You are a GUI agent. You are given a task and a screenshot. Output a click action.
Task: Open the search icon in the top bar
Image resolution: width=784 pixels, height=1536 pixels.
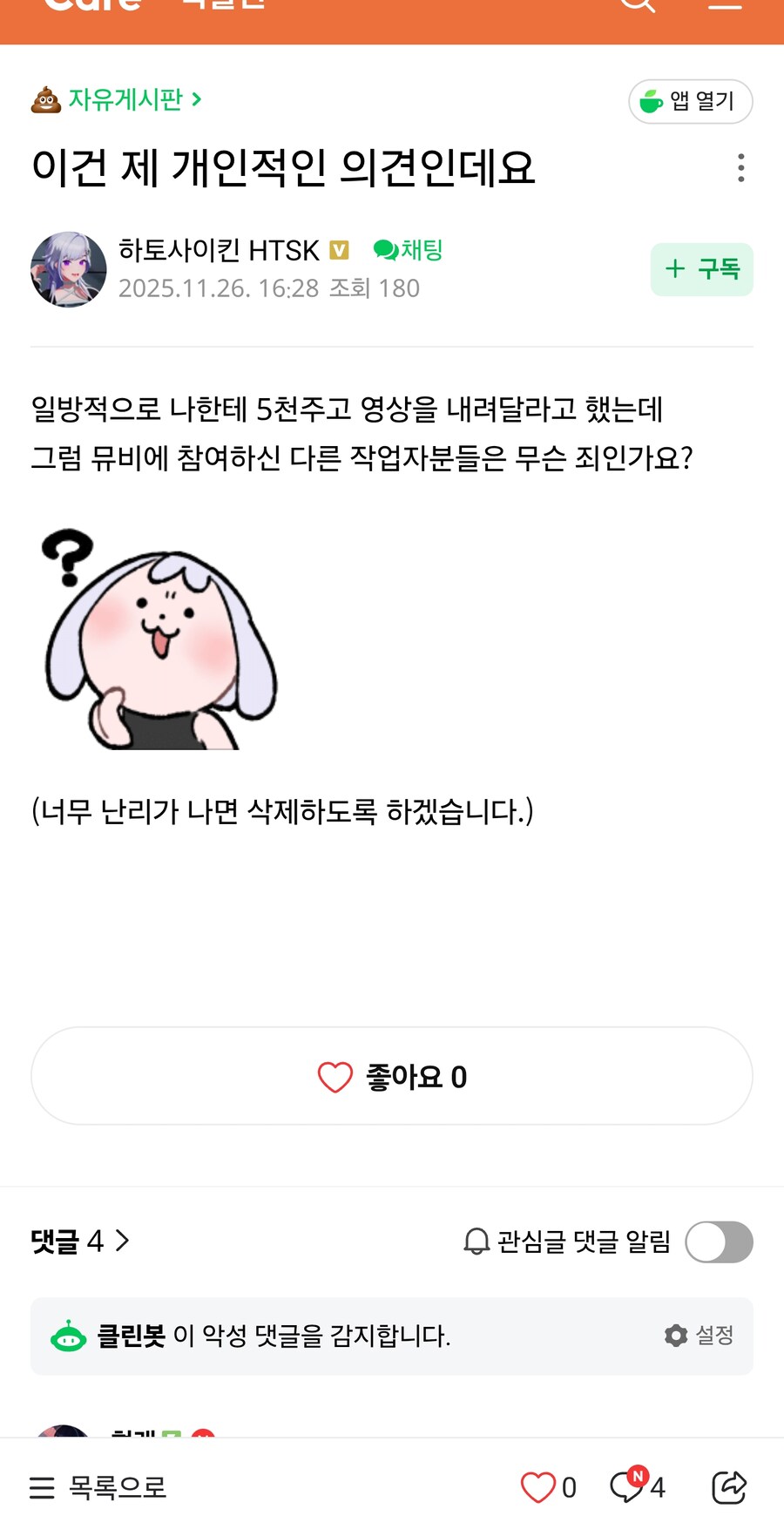point(639,4)
